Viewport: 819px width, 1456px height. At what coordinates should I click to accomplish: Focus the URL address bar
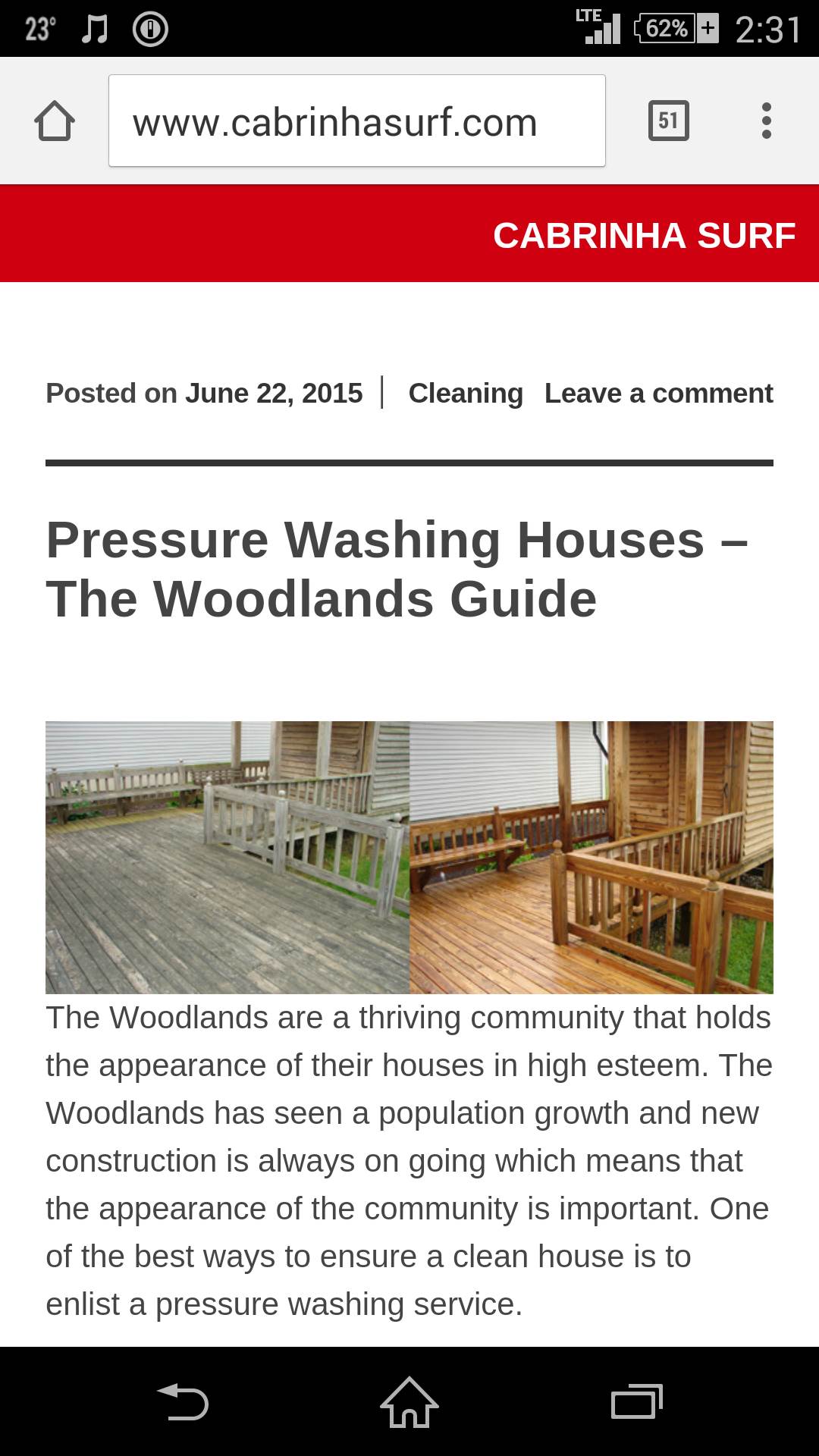click(x=356, y=121)
